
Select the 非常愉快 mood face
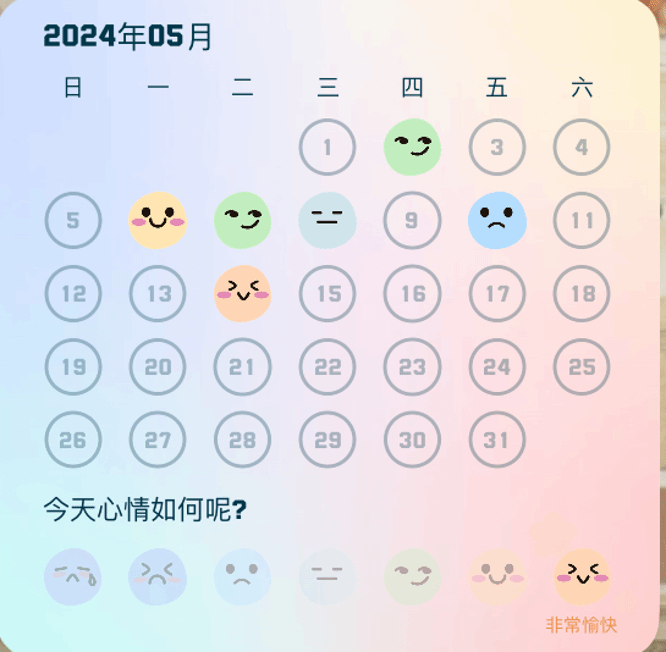[x=582, y=577]
